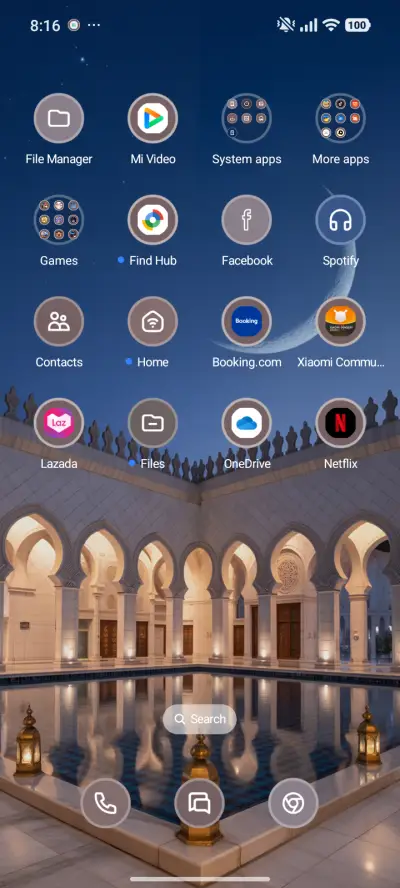Launch the Home app
The image size is (400, 888).
(153, 322)
